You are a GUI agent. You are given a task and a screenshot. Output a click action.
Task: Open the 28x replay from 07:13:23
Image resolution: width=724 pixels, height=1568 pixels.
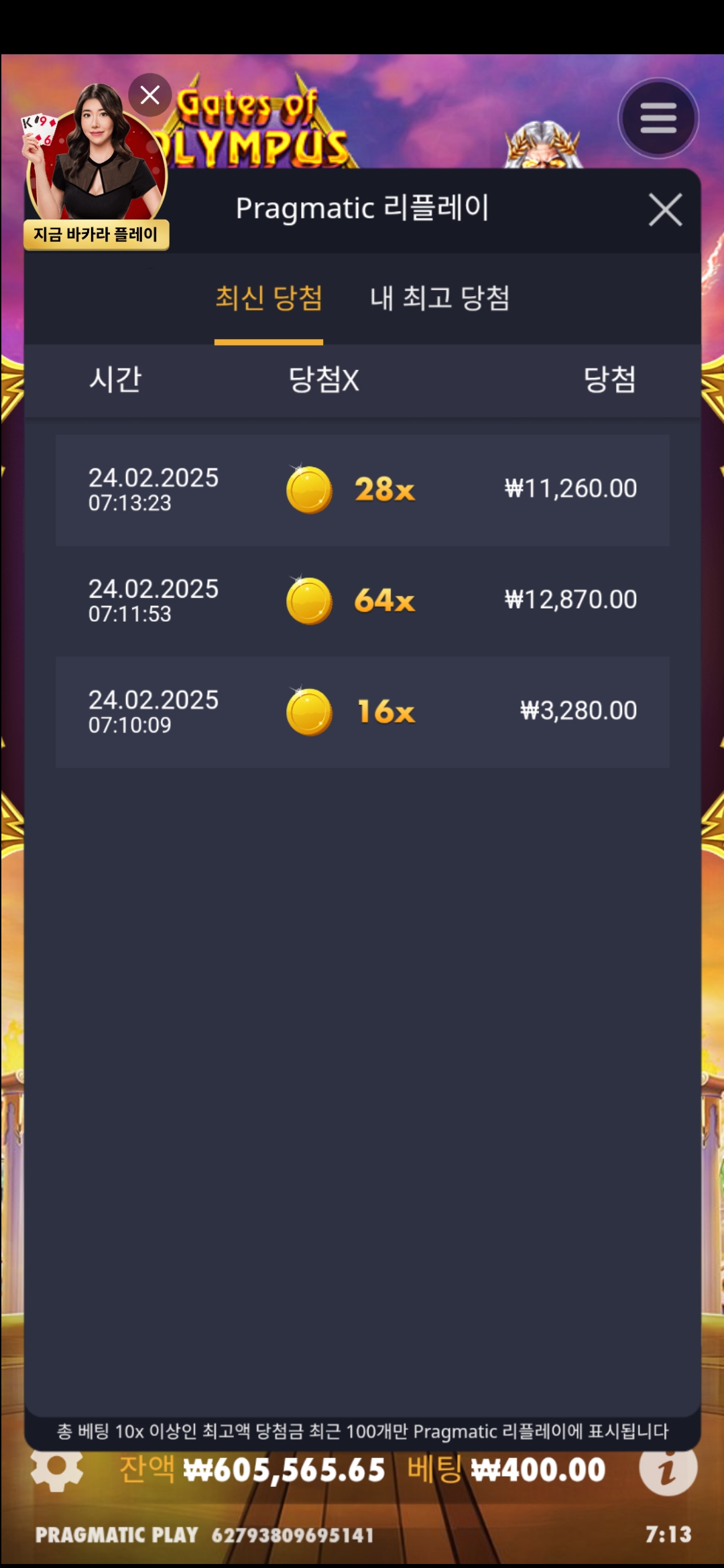(x=362, y=490)
